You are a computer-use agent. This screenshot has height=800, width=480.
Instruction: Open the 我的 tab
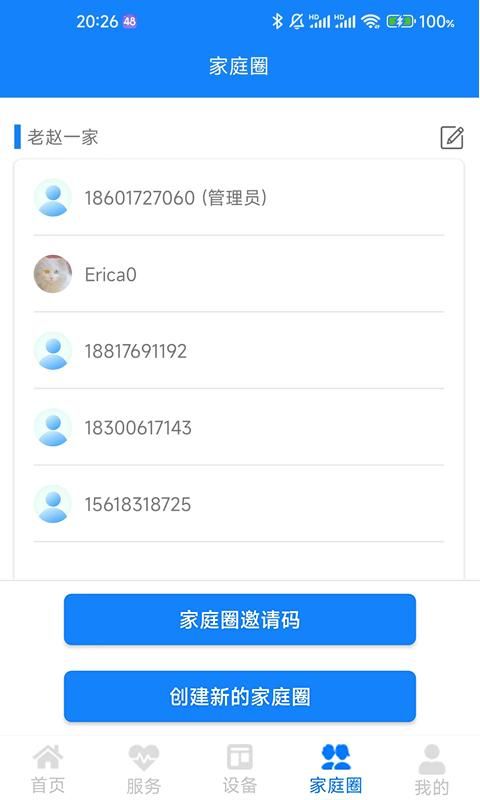[432, 769]
